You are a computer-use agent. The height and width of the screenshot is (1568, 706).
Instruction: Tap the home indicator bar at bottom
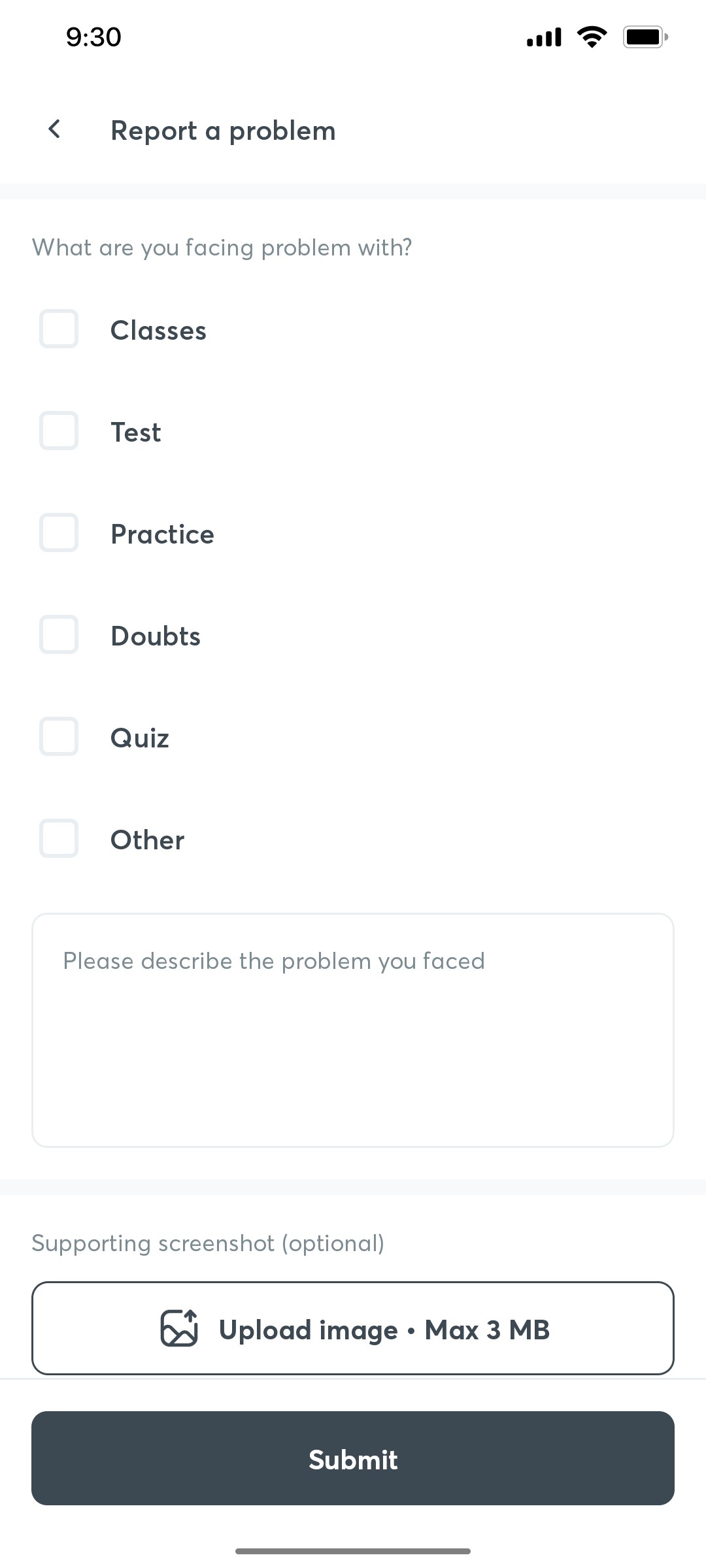click(353, 1549)
